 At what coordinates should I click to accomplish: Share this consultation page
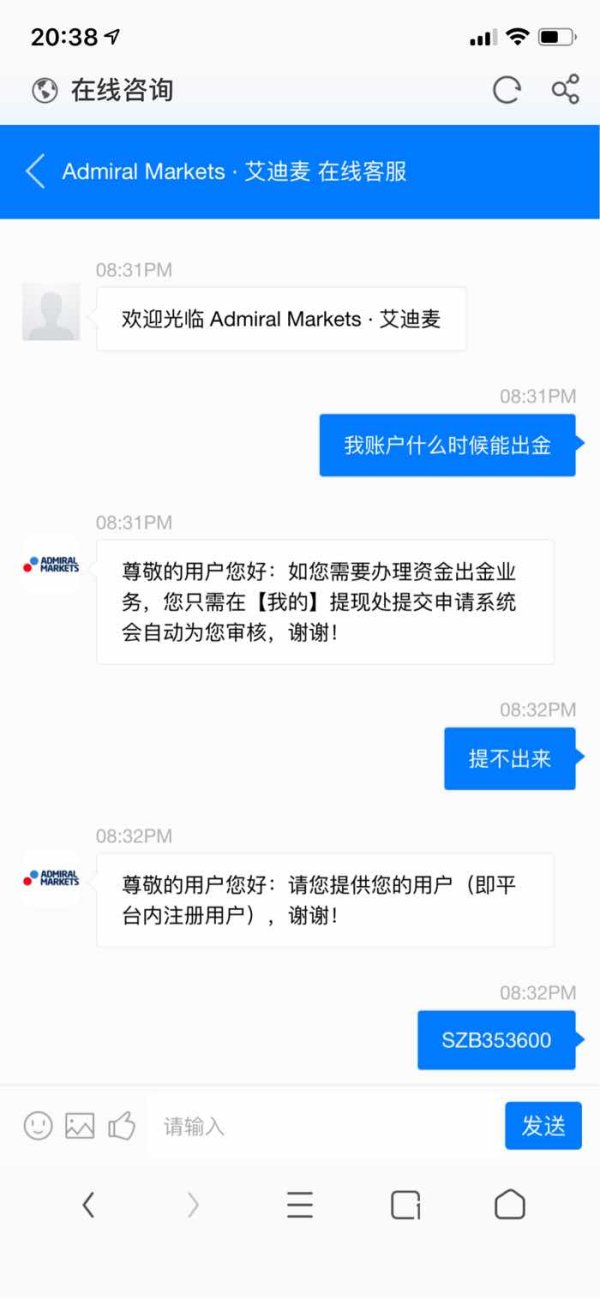coord(566,90)
